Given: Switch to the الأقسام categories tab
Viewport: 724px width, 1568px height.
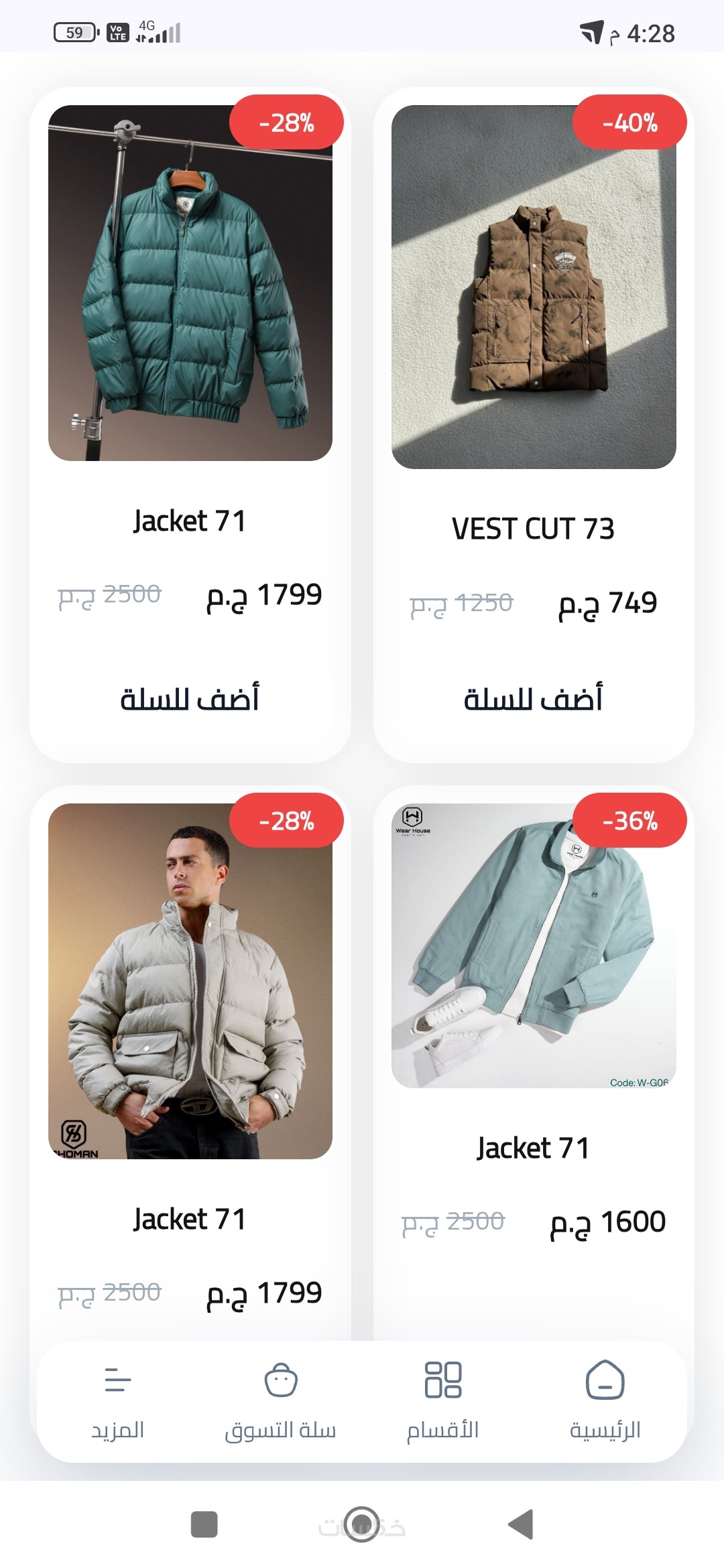Looking at the screenshot, I should tap(443, 1400).
